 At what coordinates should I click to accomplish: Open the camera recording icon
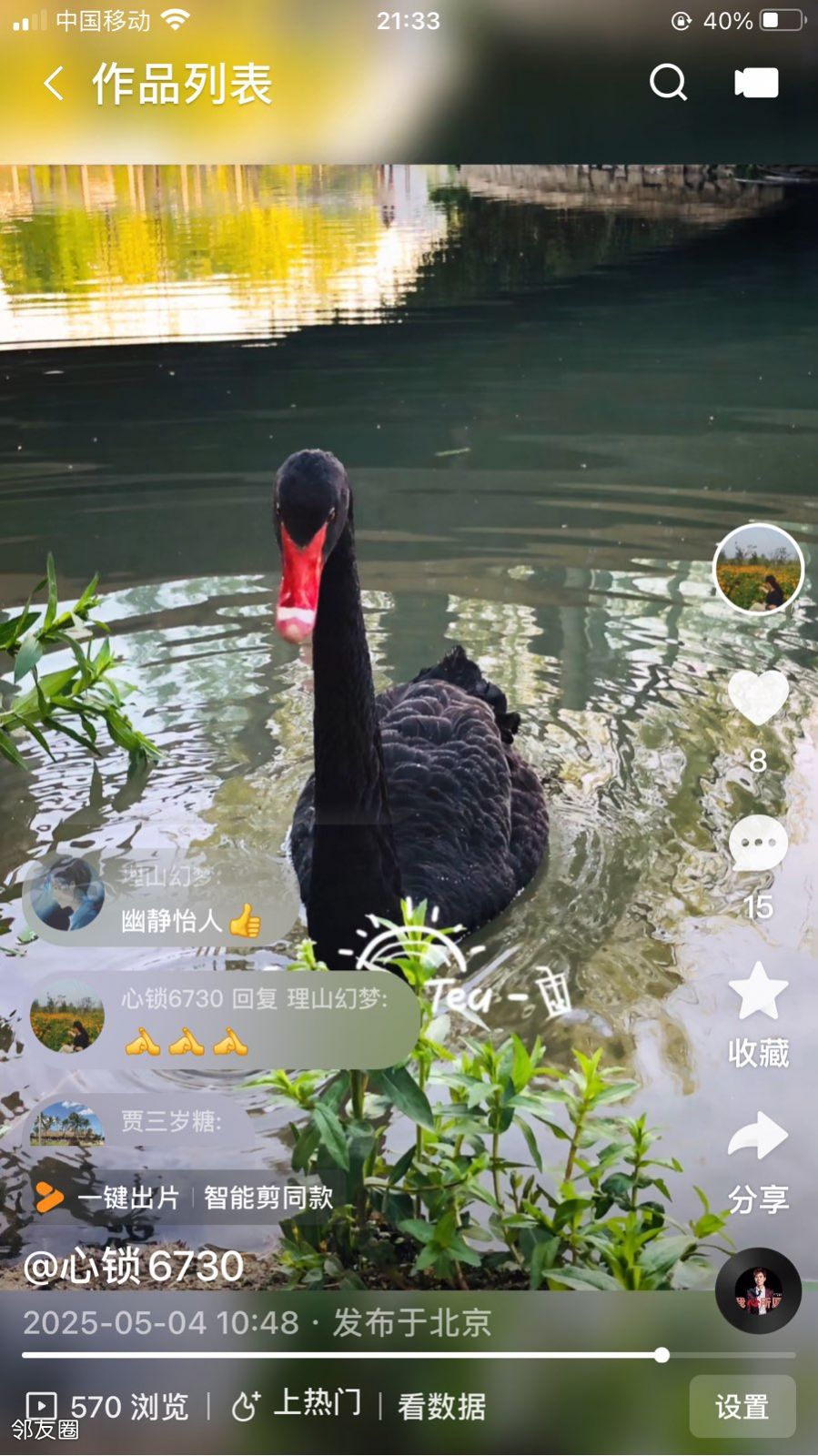(756, 83)
